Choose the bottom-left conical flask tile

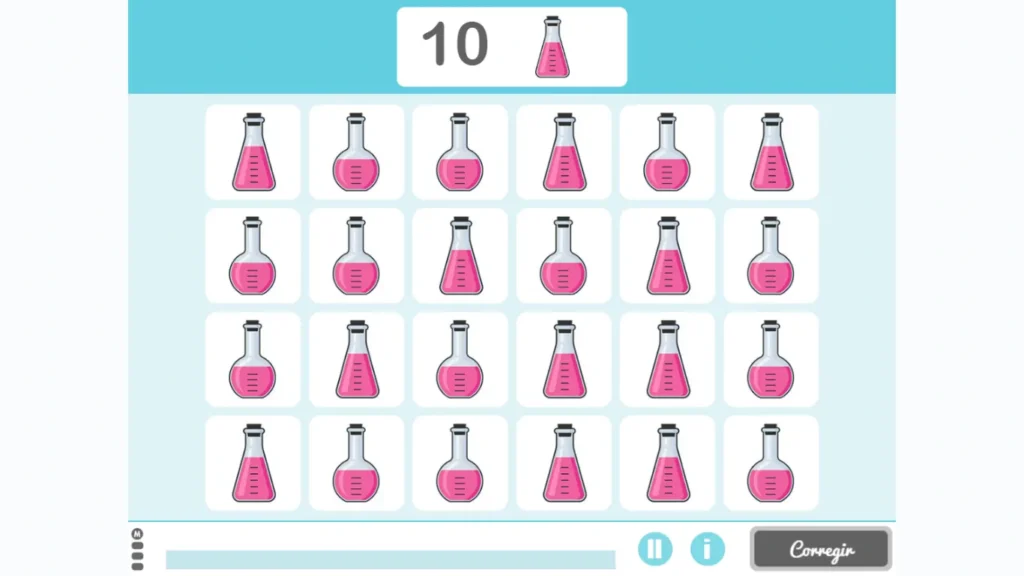click(253, 463)
